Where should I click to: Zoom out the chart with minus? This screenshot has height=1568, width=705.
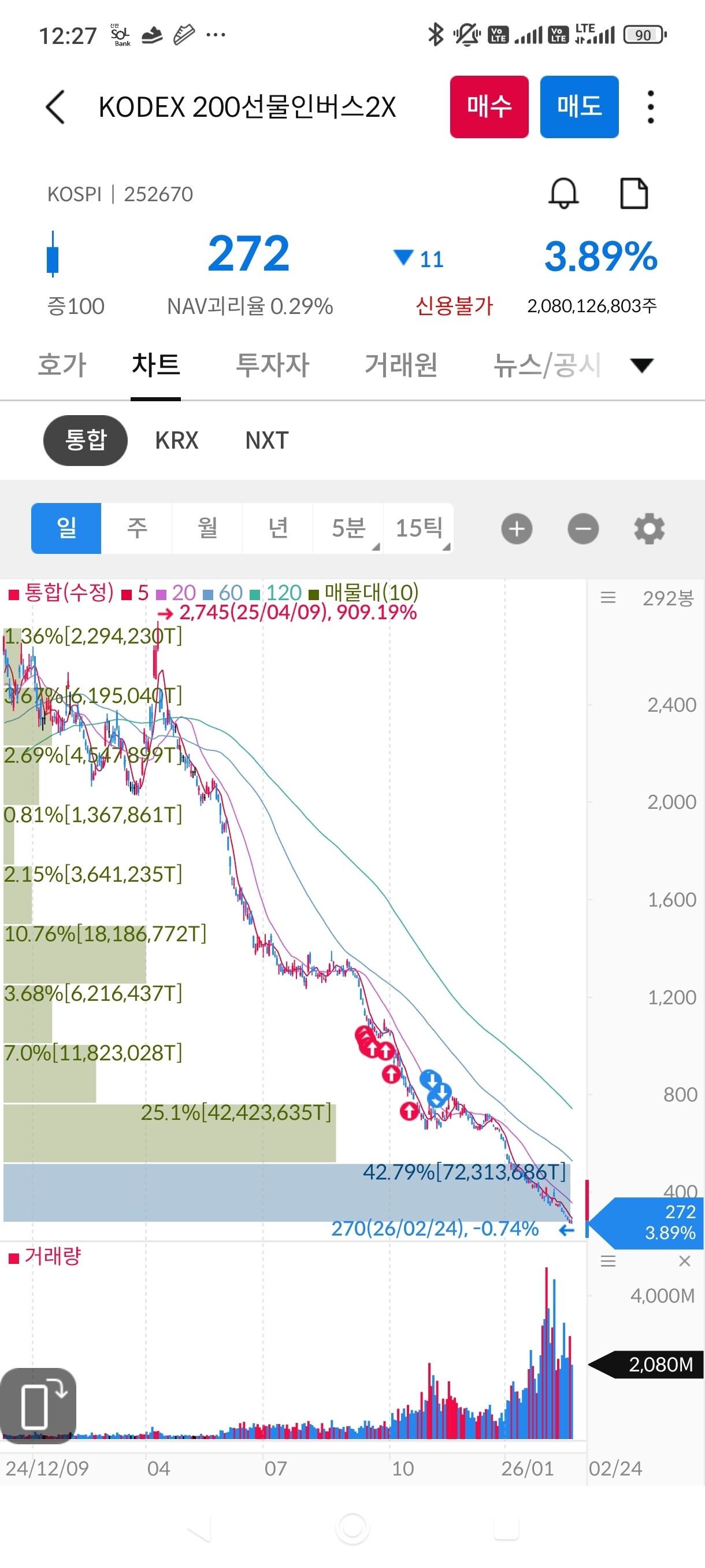(582, 528)
